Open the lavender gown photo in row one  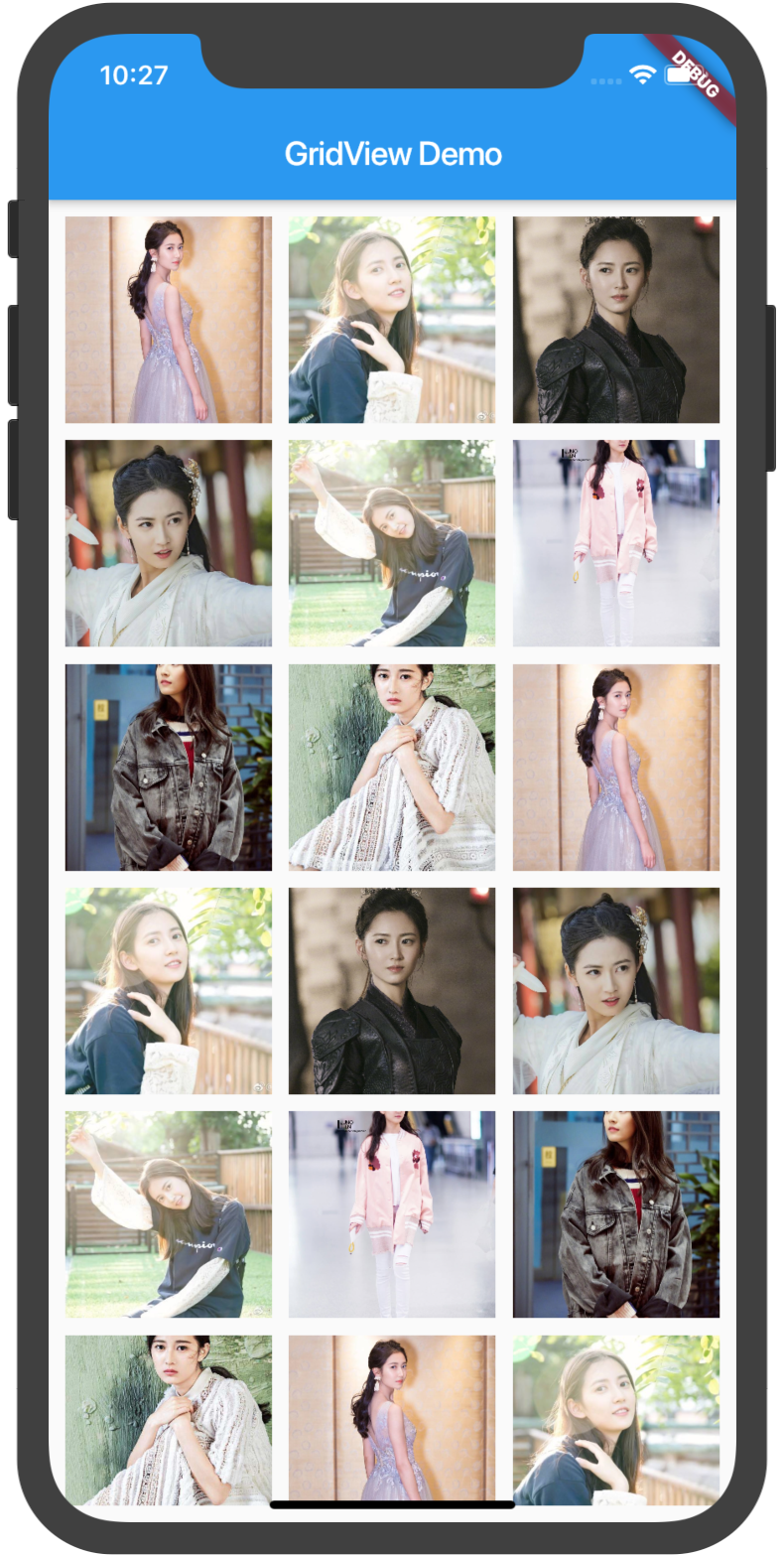(x=167, y=318)
